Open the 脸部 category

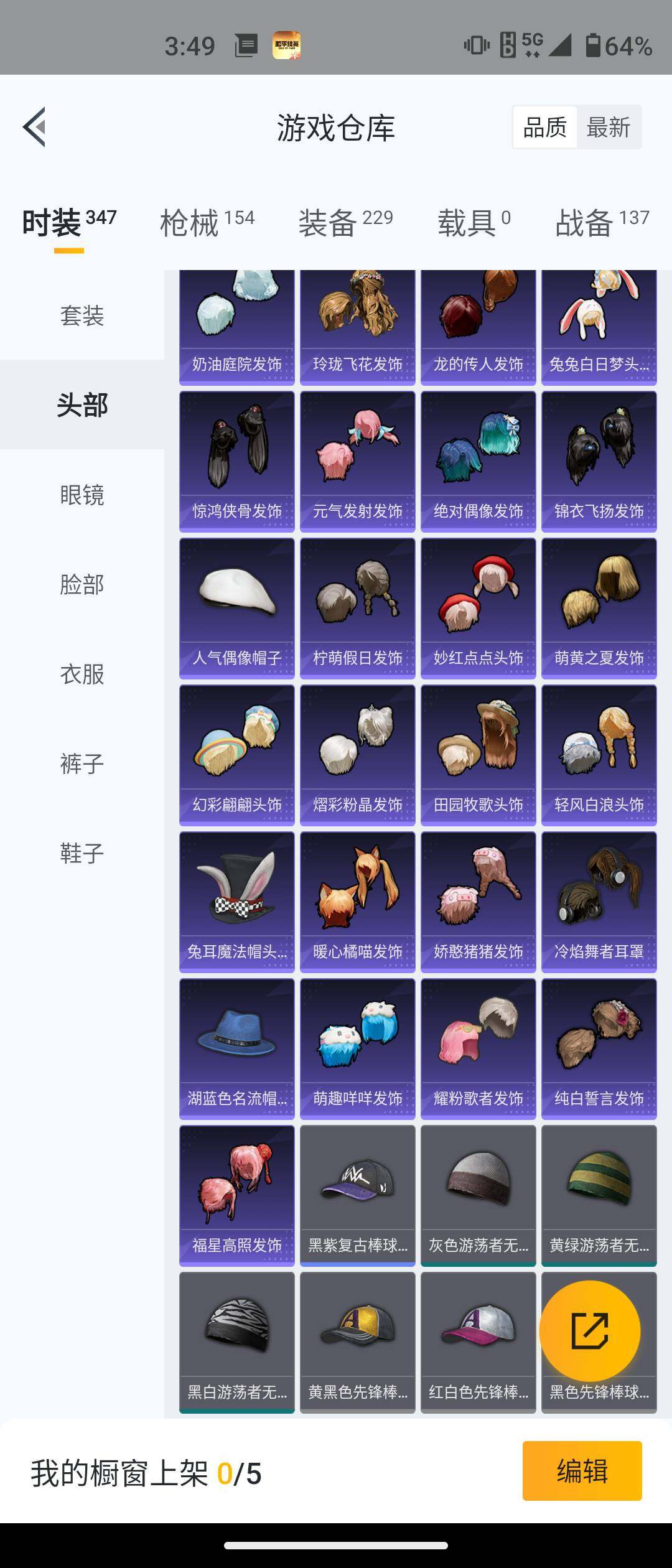[x=82, y=584]
